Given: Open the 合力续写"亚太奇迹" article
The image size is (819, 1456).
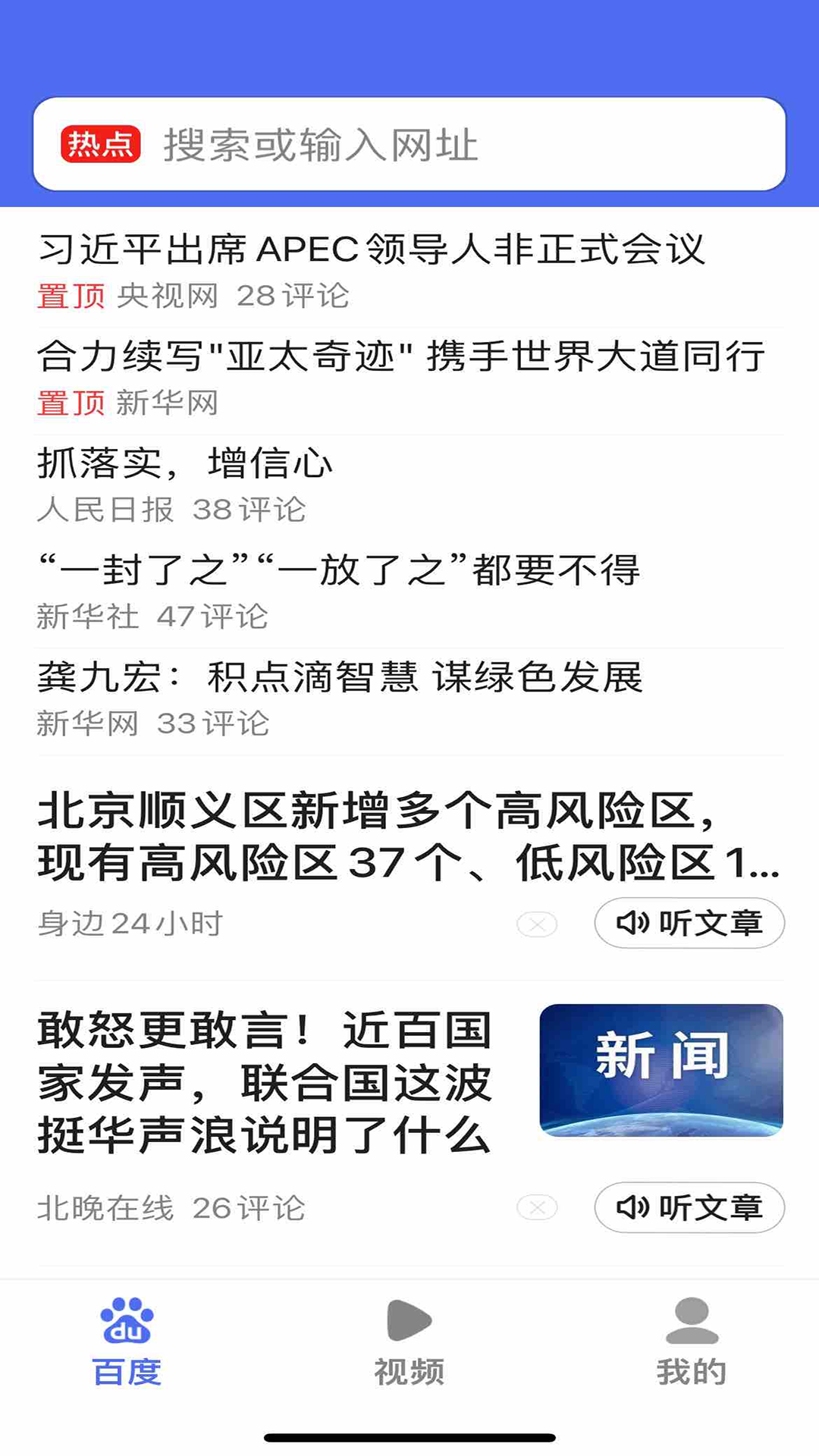Looking at the screenshot, I should click(x=400, y=356).
